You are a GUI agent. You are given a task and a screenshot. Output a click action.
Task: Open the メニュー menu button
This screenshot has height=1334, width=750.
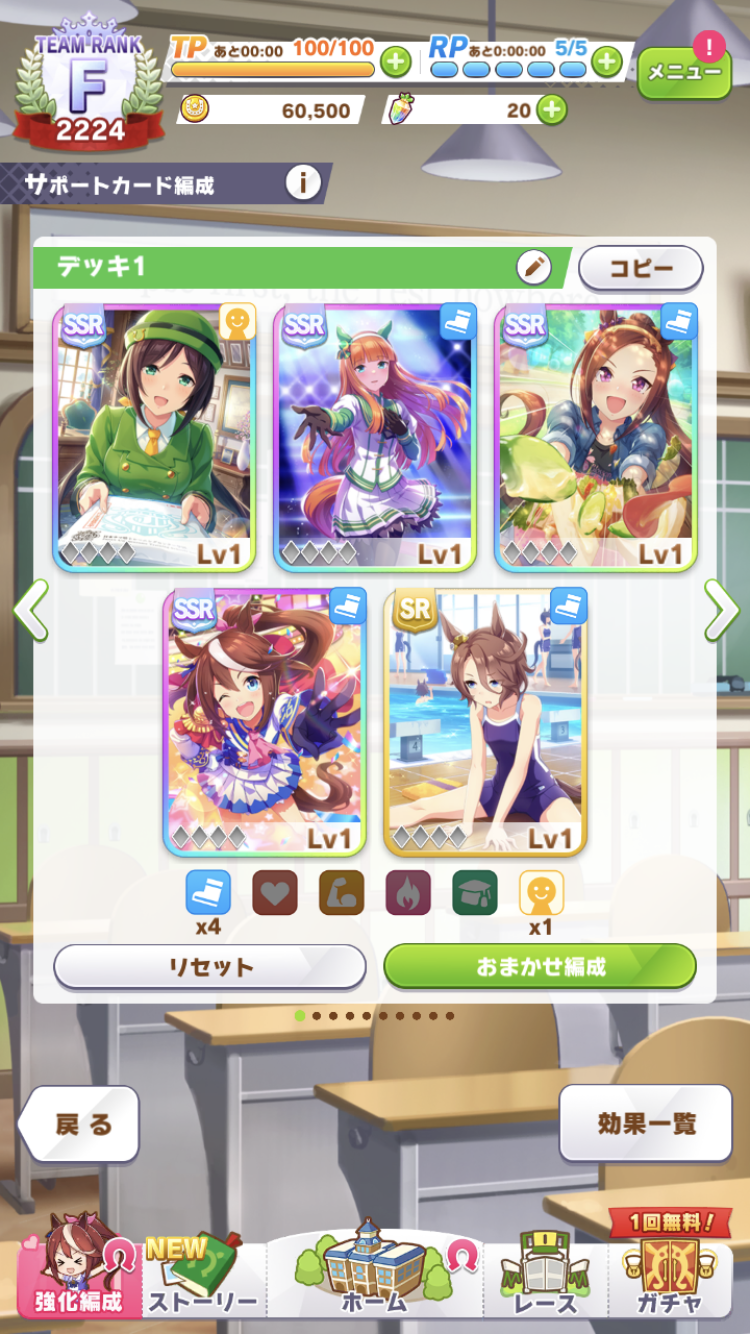click(684, 72)
